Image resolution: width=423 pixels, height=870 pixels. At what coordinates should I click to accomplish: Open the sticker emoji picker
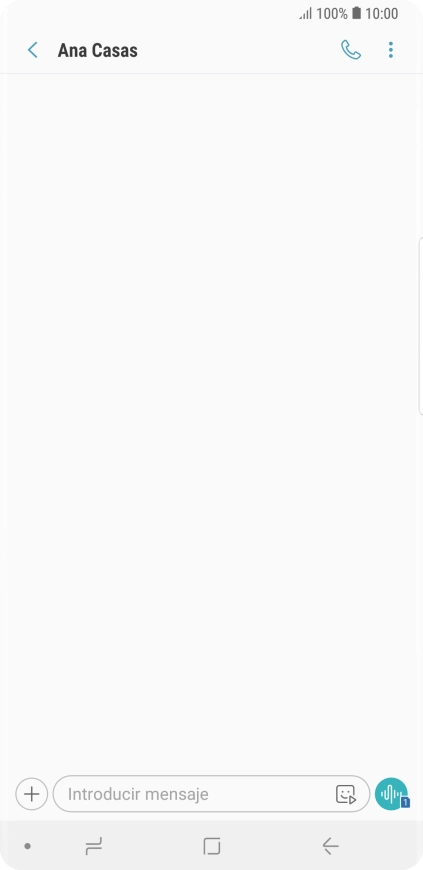click(x=346, y=795)
